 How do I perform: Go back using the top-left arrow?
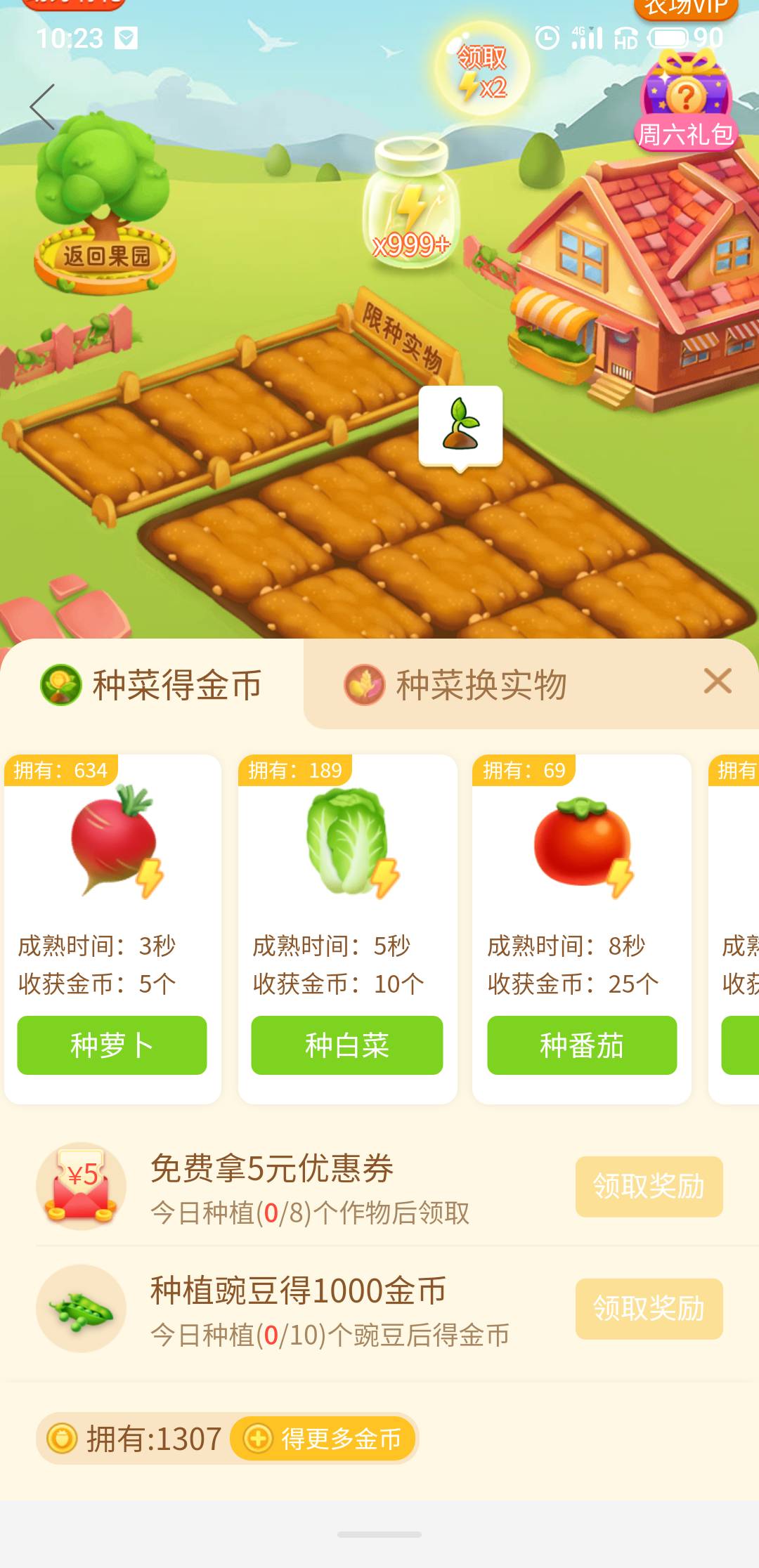tap(42, 107)
